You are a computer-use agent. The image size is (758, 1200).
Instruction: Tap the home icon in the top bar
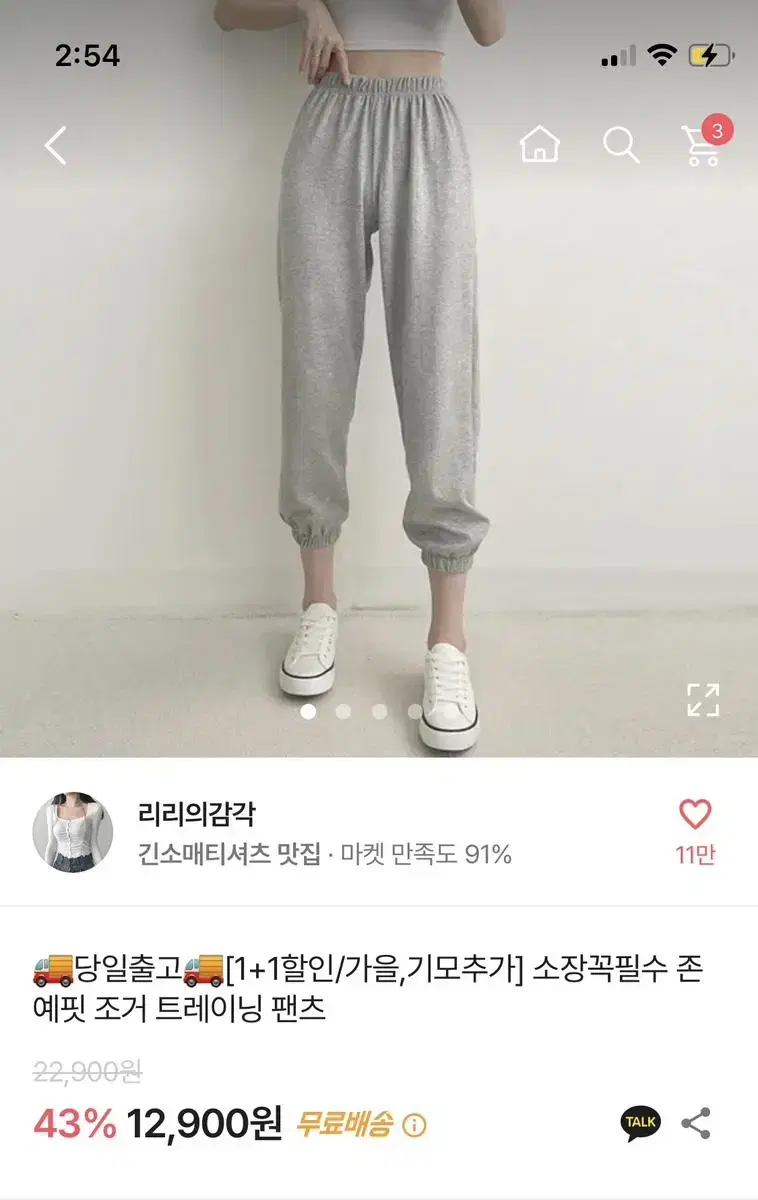pyautogui.click(x=541, y=146)
